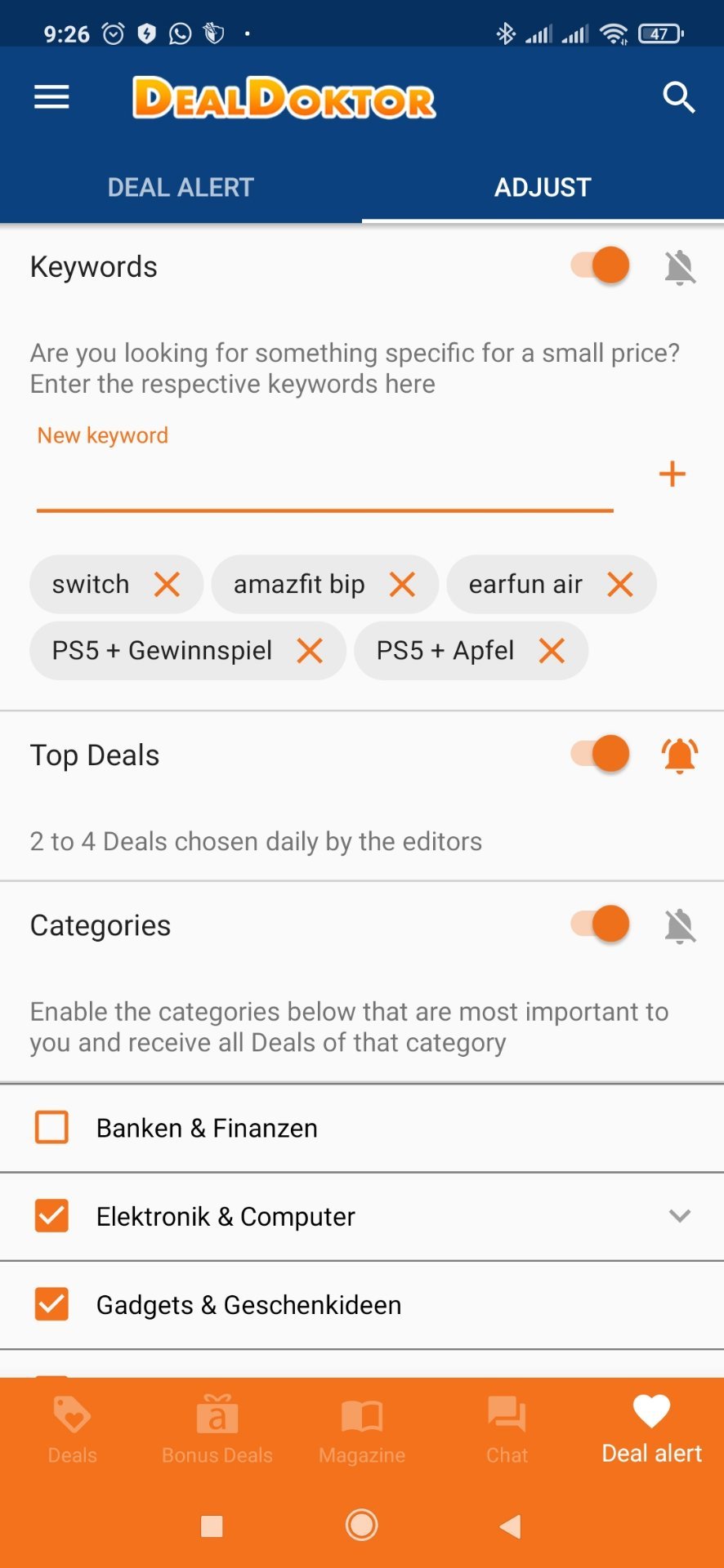724x1568 pixels.
Task: Disable the Categories switch
Action: click(601, 924)
